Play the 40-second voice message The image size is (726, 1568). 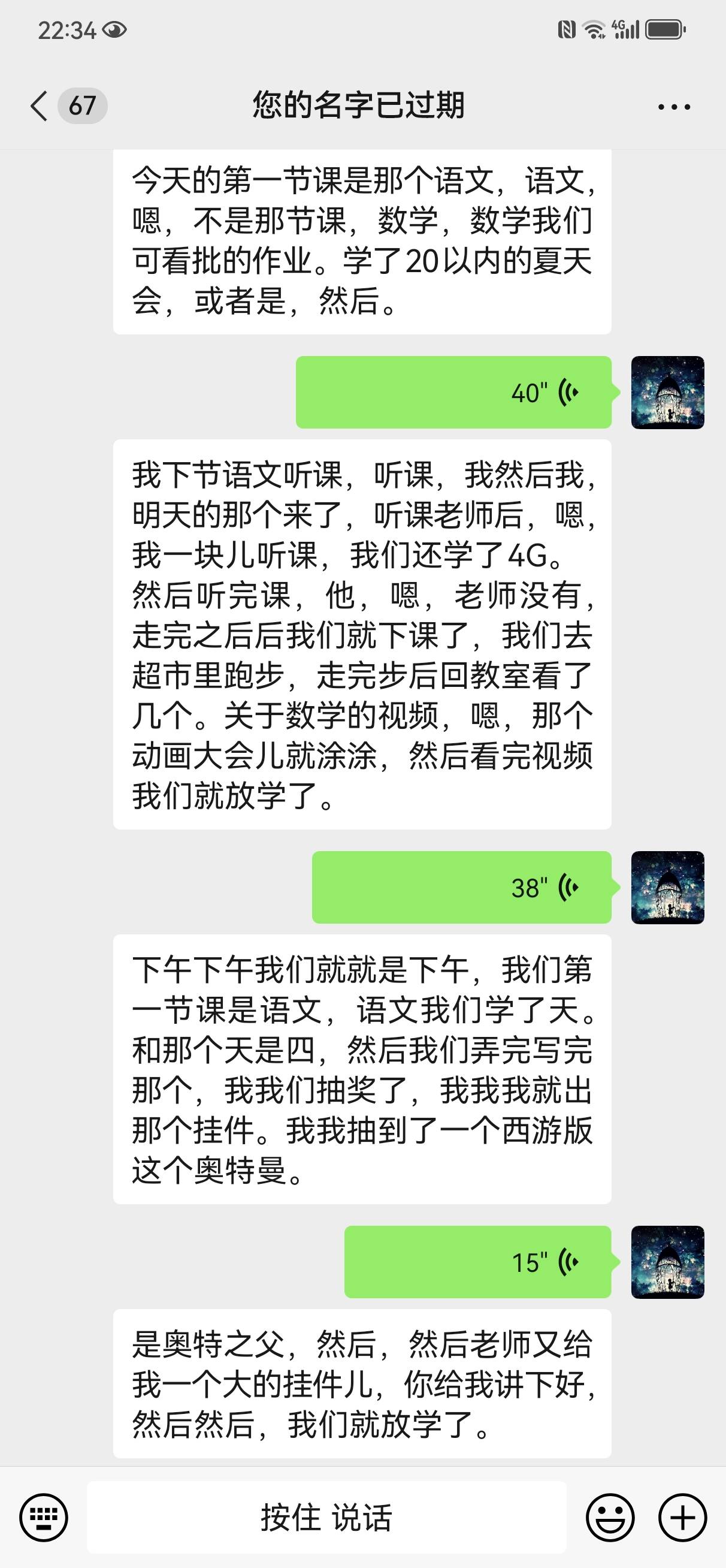tap(453, 393)
